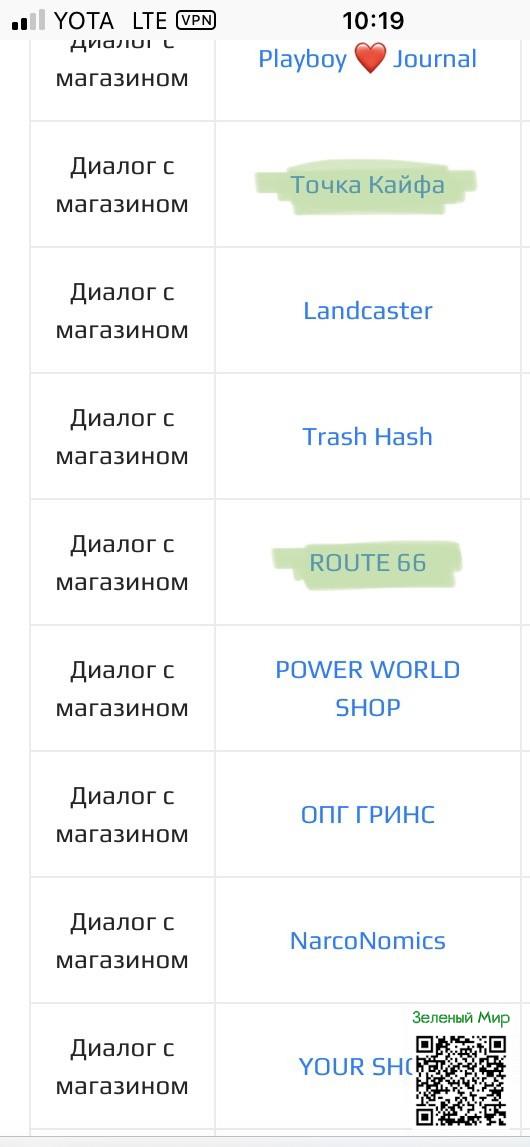This screenshot has width=530, height=1147.
Task: Open the ОПГ ГРИНС link
Action: click(368, 814)
